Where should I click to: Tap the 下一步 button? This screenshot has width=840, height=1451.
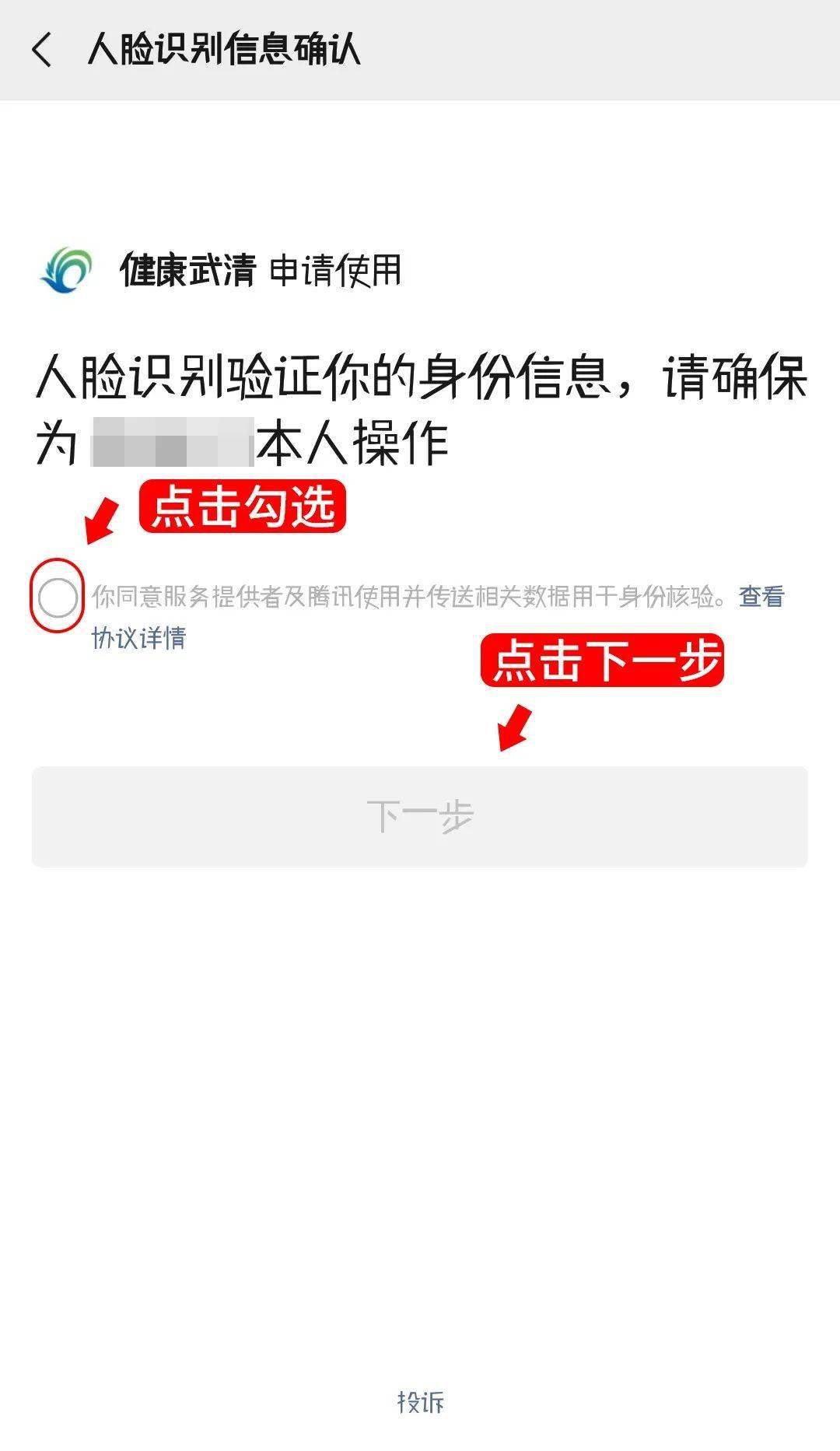pyautogui.click(x=420, y=816)
